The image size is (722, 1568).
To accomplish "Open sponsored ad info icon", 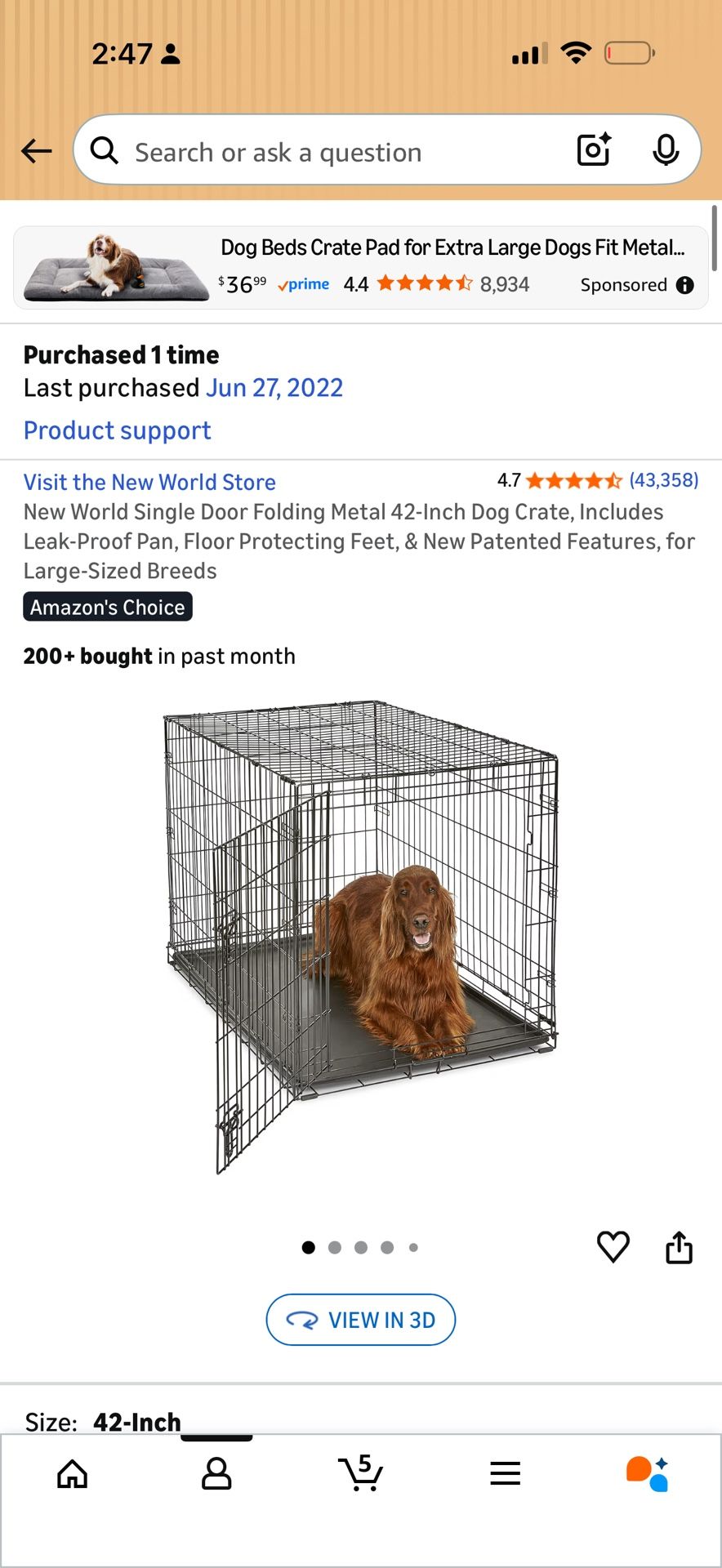I will pos(685,285).
